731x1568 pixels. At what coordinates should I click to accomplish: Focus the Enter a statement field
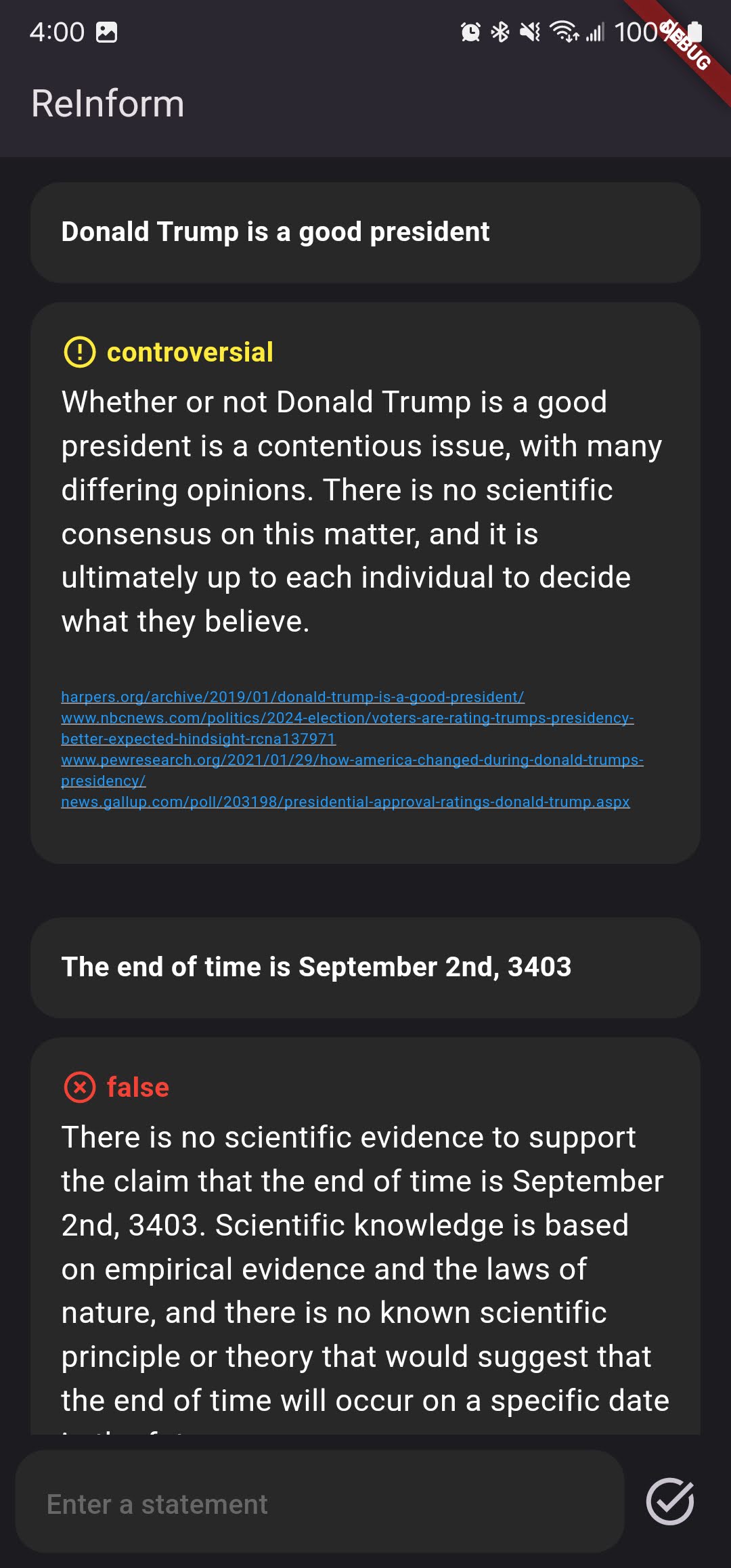(319, 1504)
